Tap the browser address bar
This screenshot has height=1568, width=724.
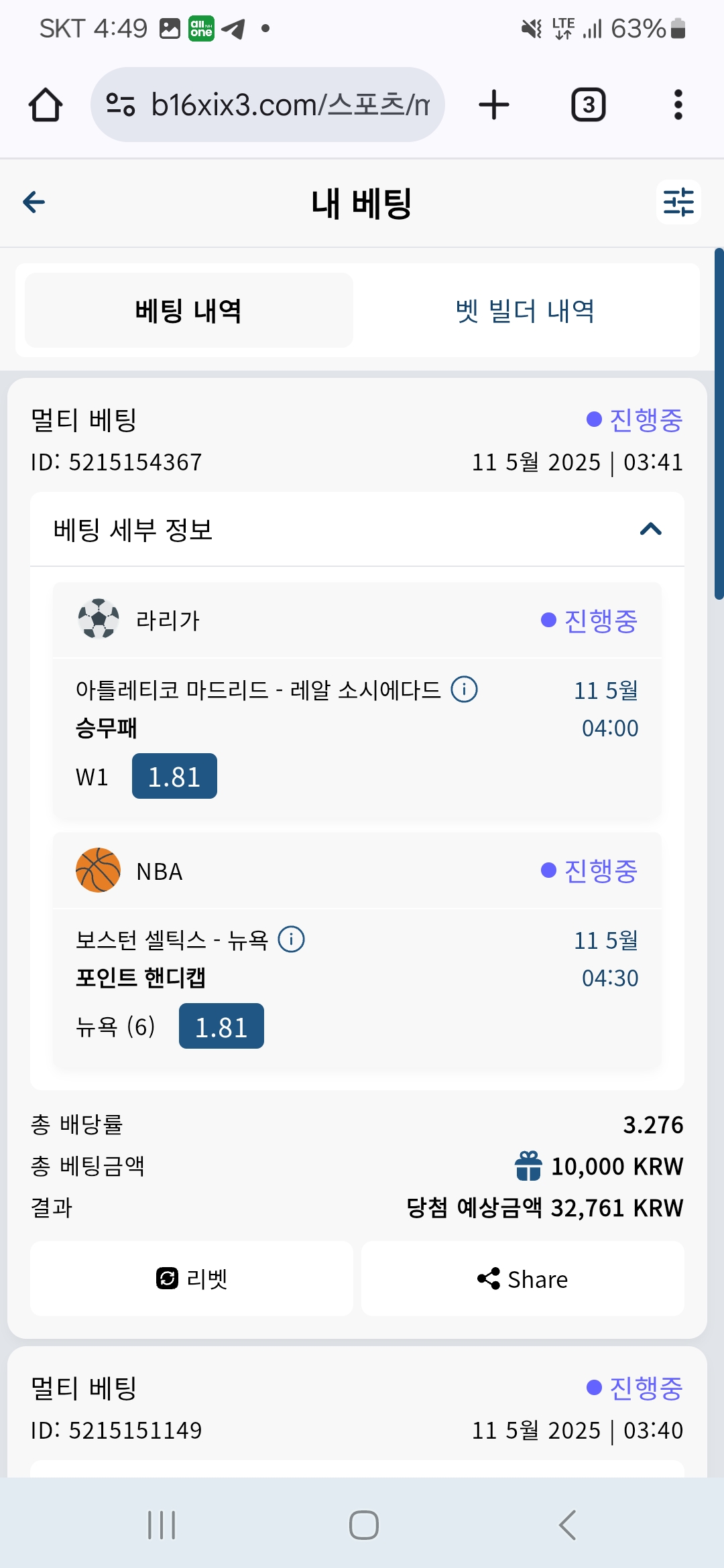click(268, 105)
